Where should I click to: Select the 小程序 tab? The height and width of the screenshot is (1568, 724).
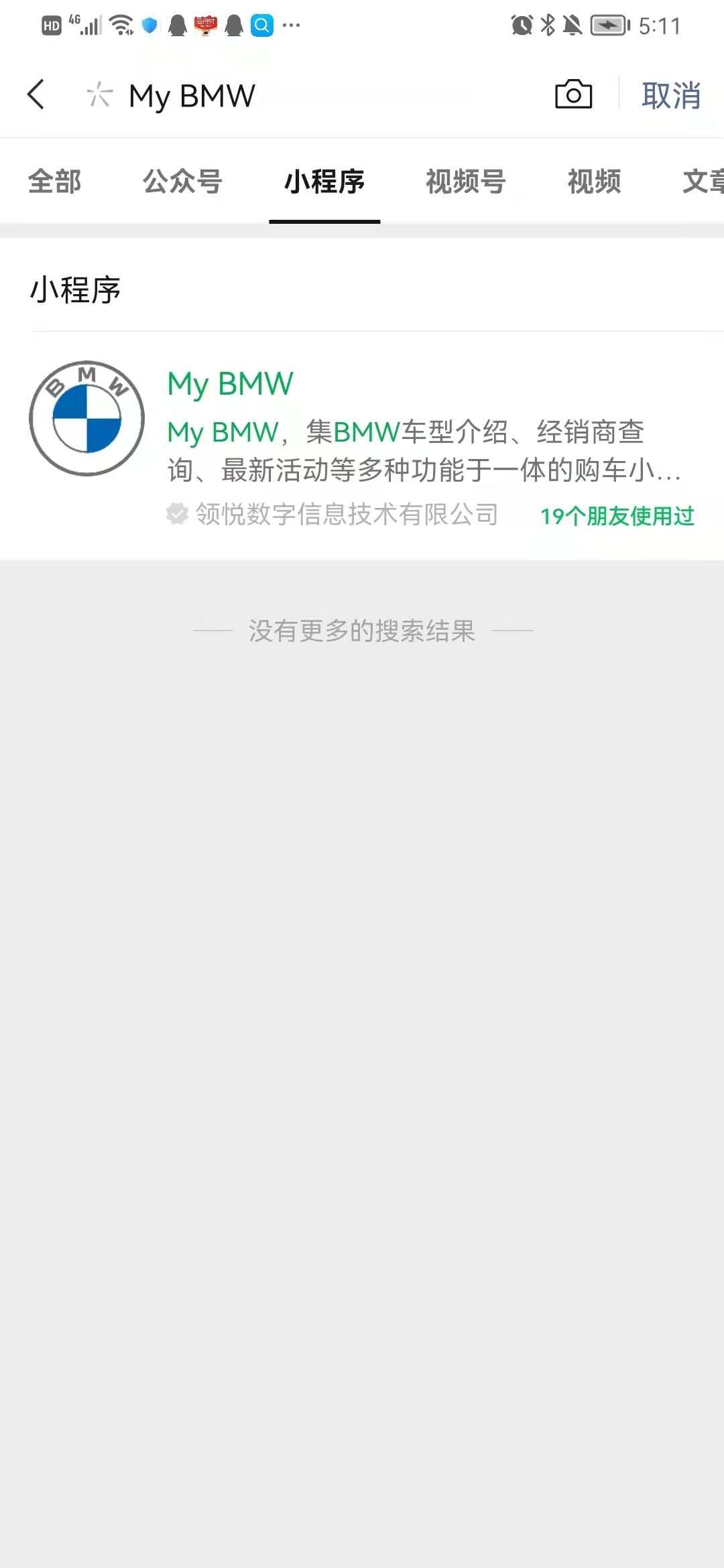pos(324,182)
